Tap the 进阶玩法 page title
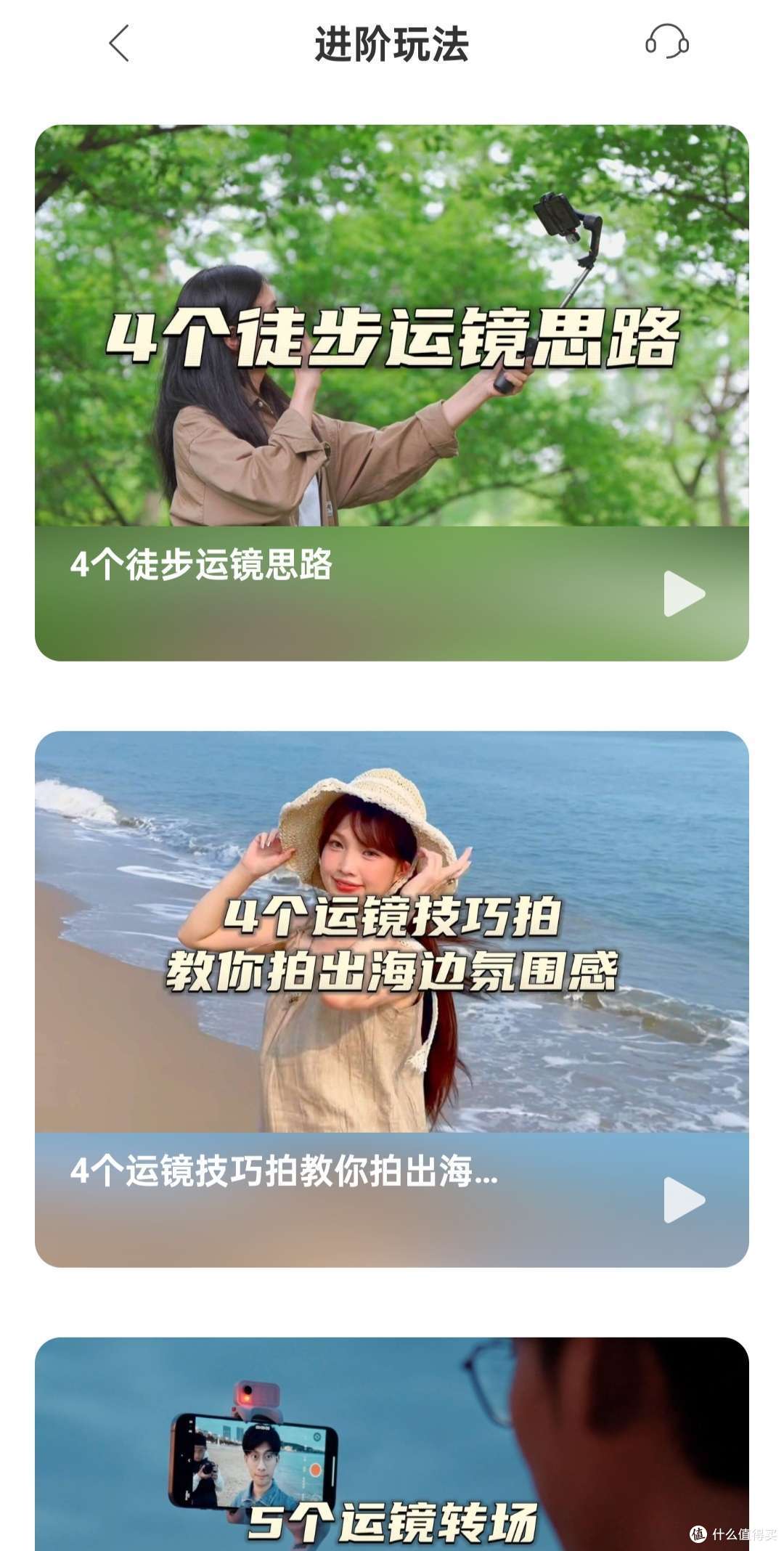Image resolution: width=784 pixels, height=1551 pixels. click(392, 44)
